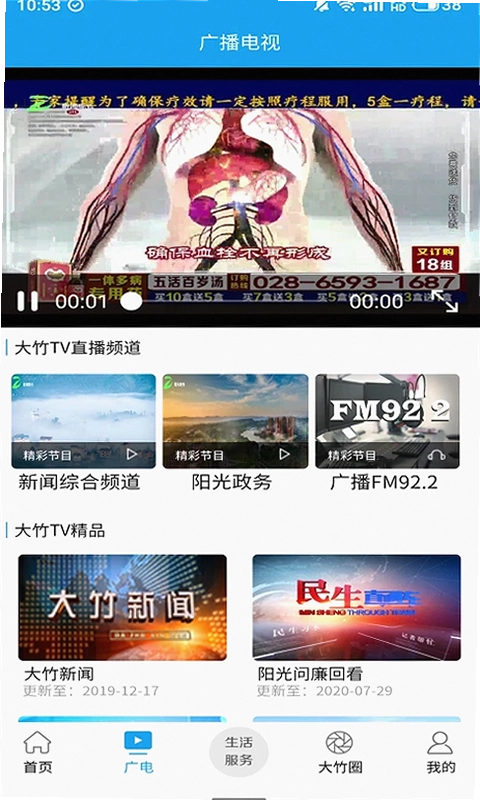
Task: Open 生活服务 from the center button
Action: coord(239,752)
